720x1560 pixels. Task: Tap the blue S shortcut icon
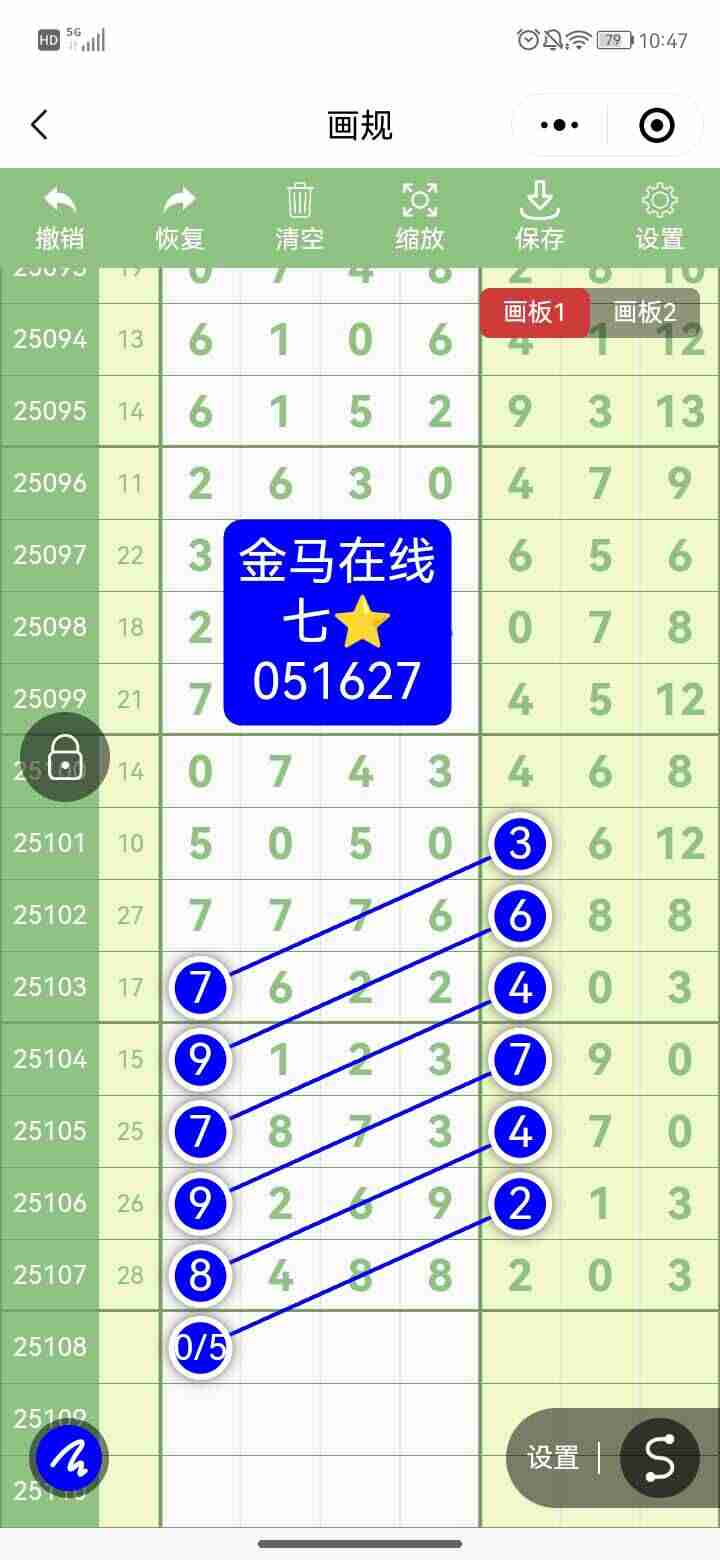[658, 1457]
